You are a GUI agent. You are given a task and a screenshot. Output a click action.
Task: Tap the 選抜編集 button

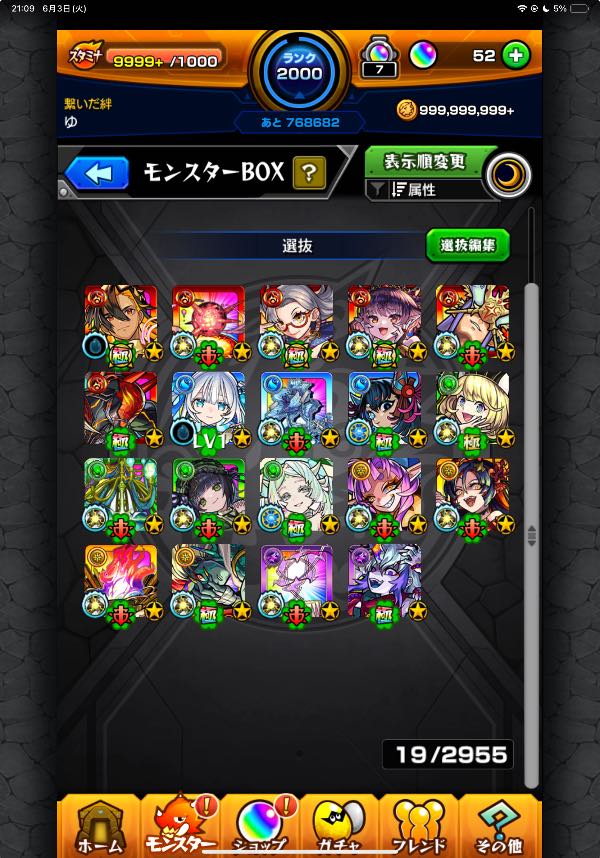click(468, 245)
